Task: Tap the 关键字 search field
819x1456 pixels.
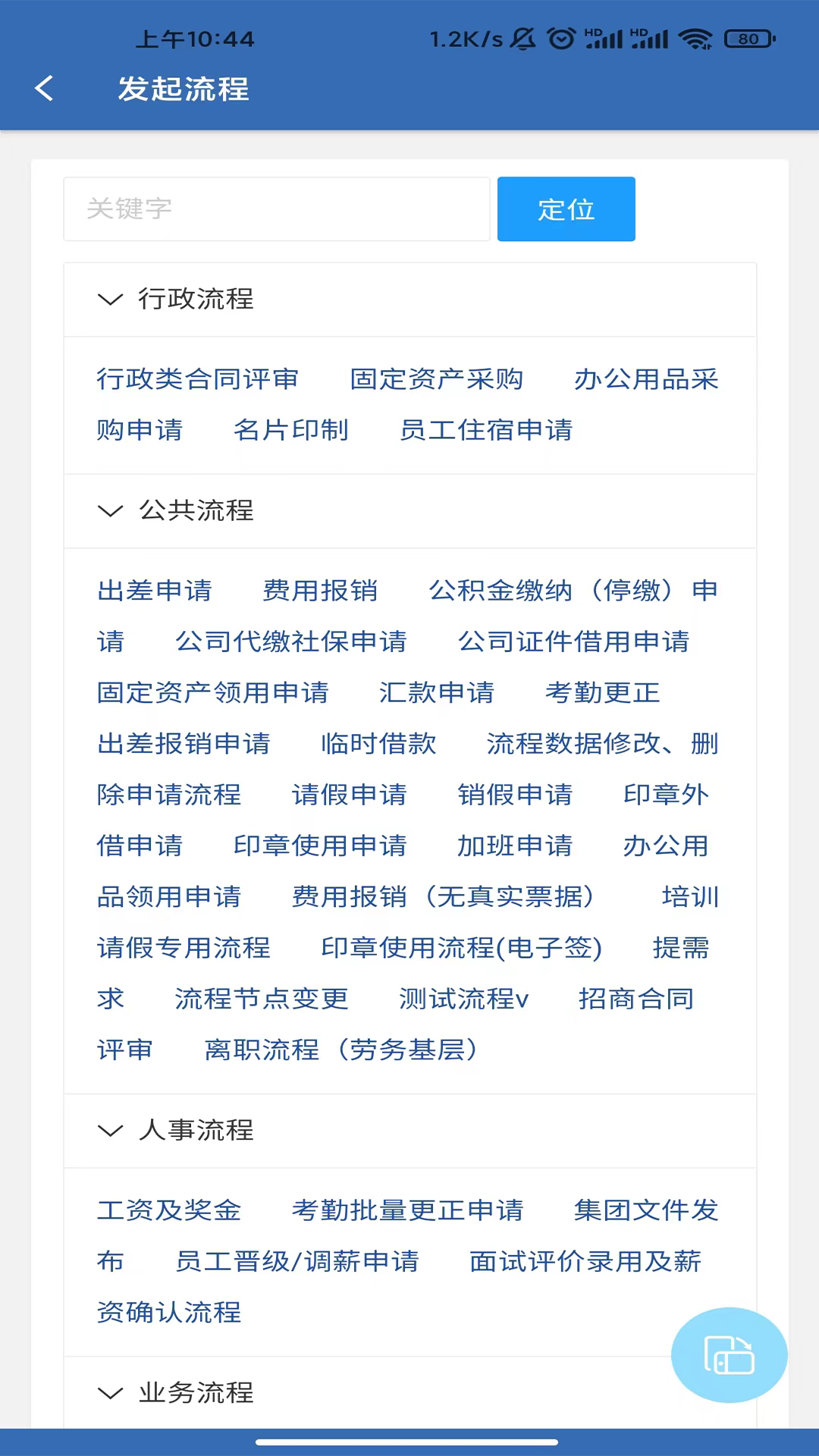Action: point(277,209)
